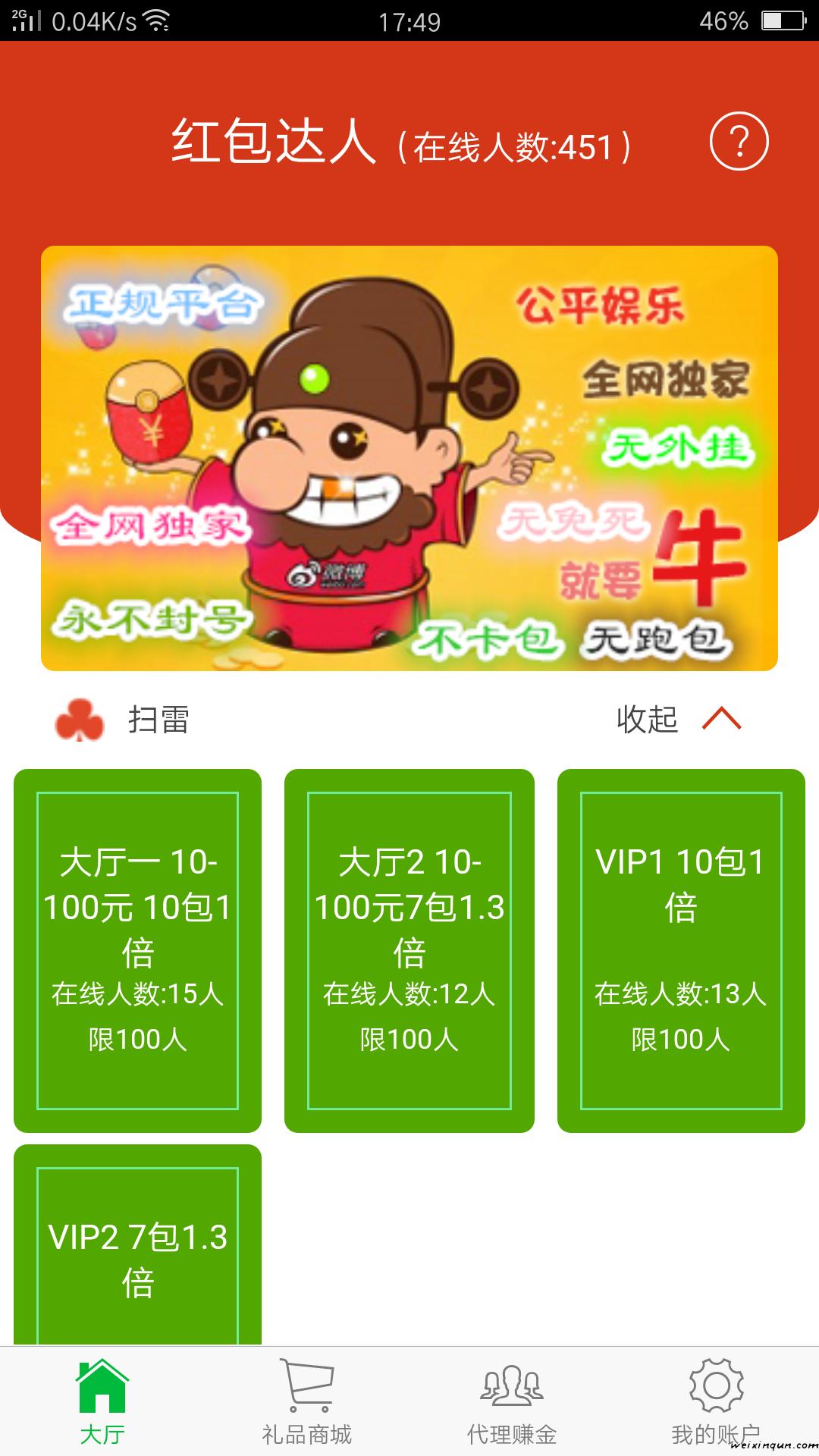Enter room 大厅2 10-100元7包1.3倍

(409, 950)
